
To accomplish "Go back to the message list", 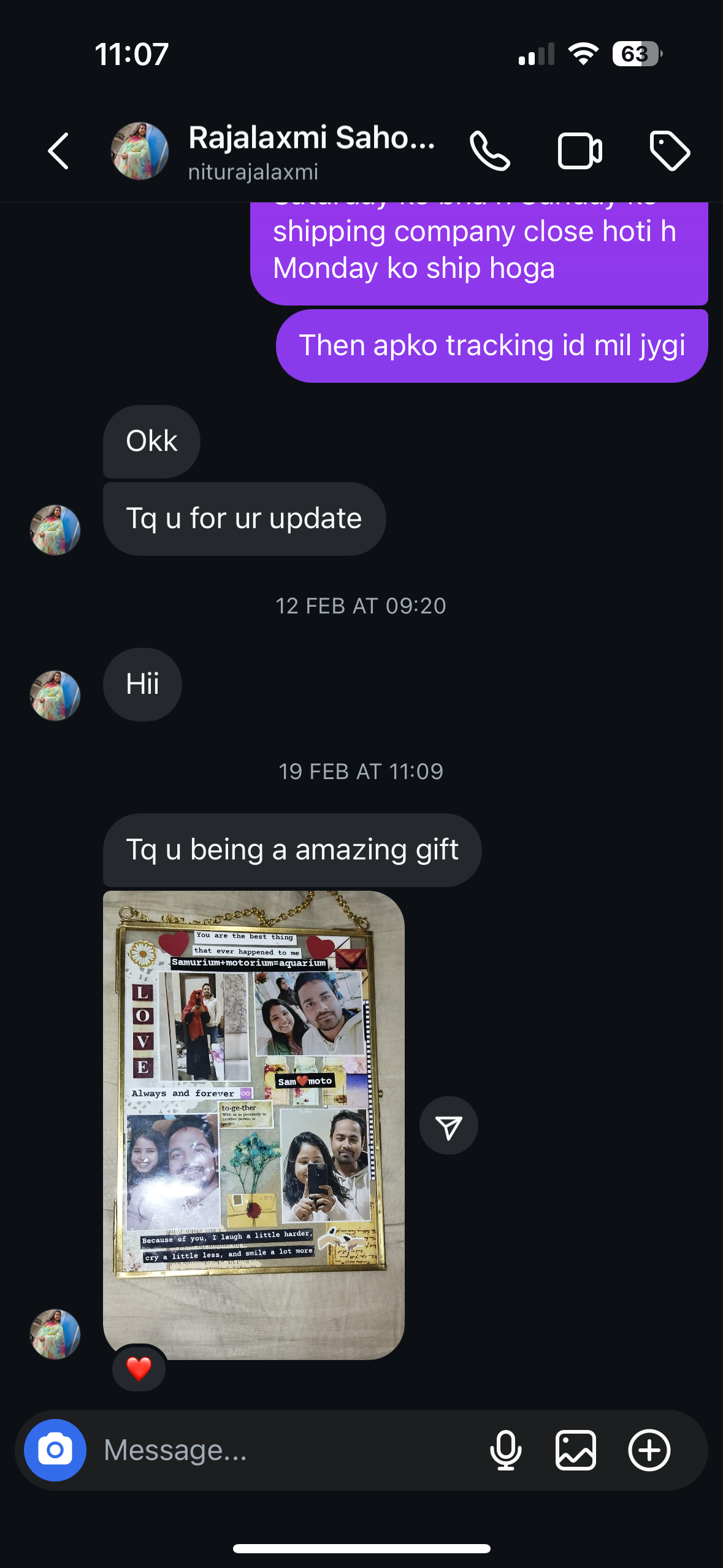I will (x=59, y=151).
